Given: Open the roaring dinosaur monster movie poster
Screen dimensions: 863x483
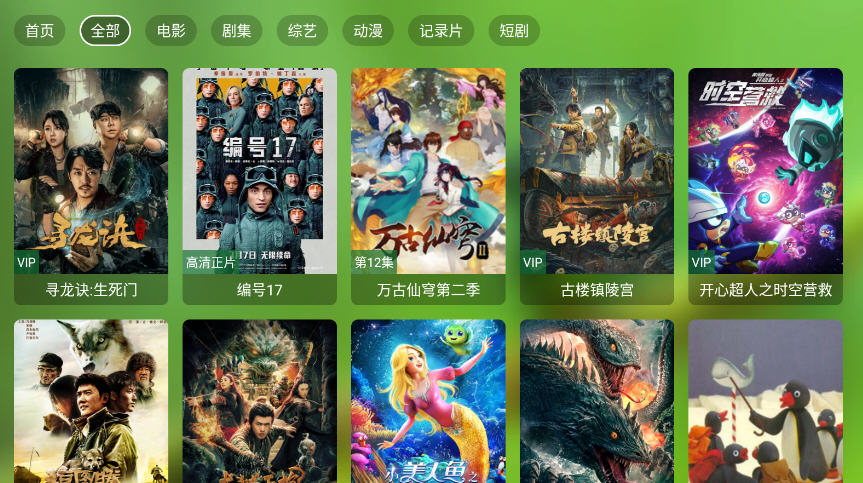Looking at the screenshot, I should [597, 402].
